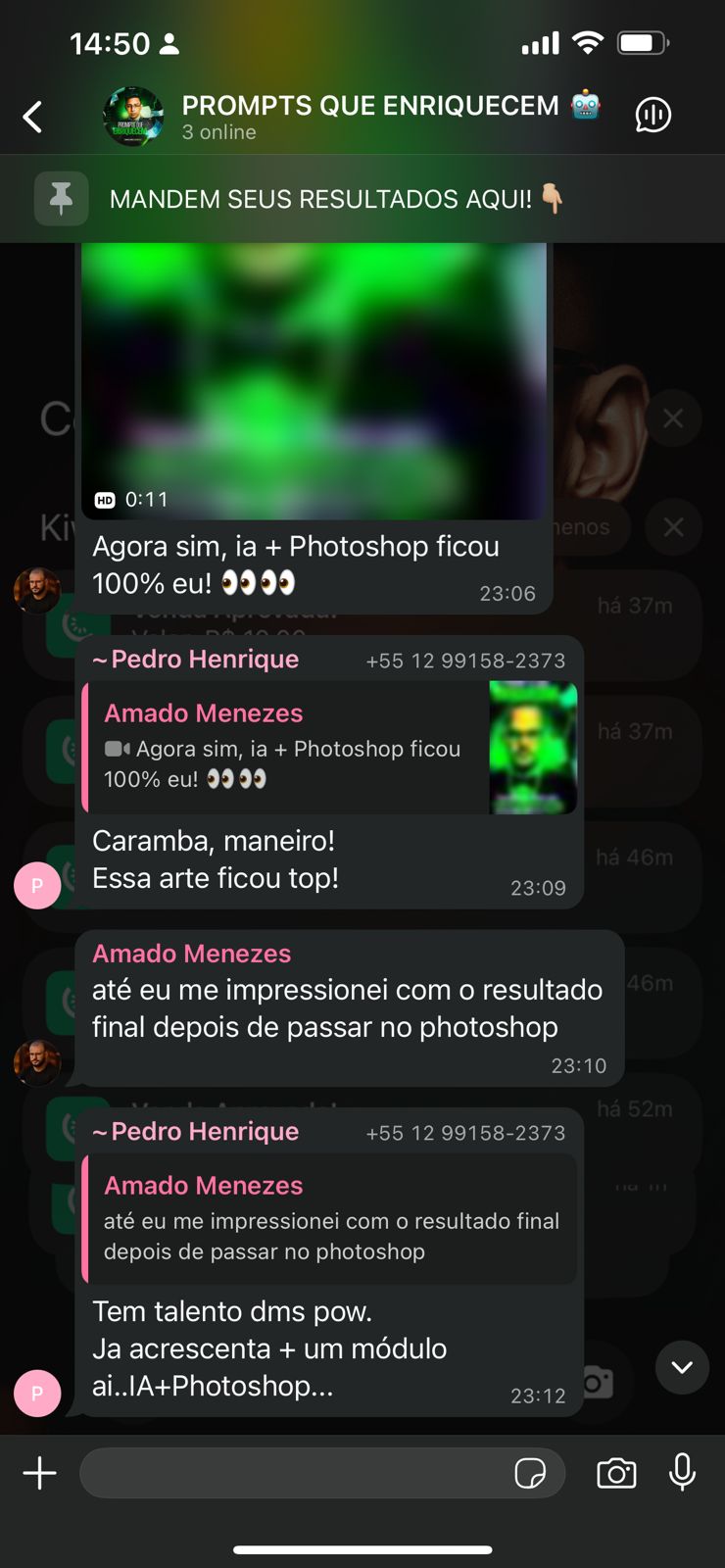Play the 0:11 video message
The width and height of the screenshot is (725, 1568).
pyautogui.click(x=314, y=382)
